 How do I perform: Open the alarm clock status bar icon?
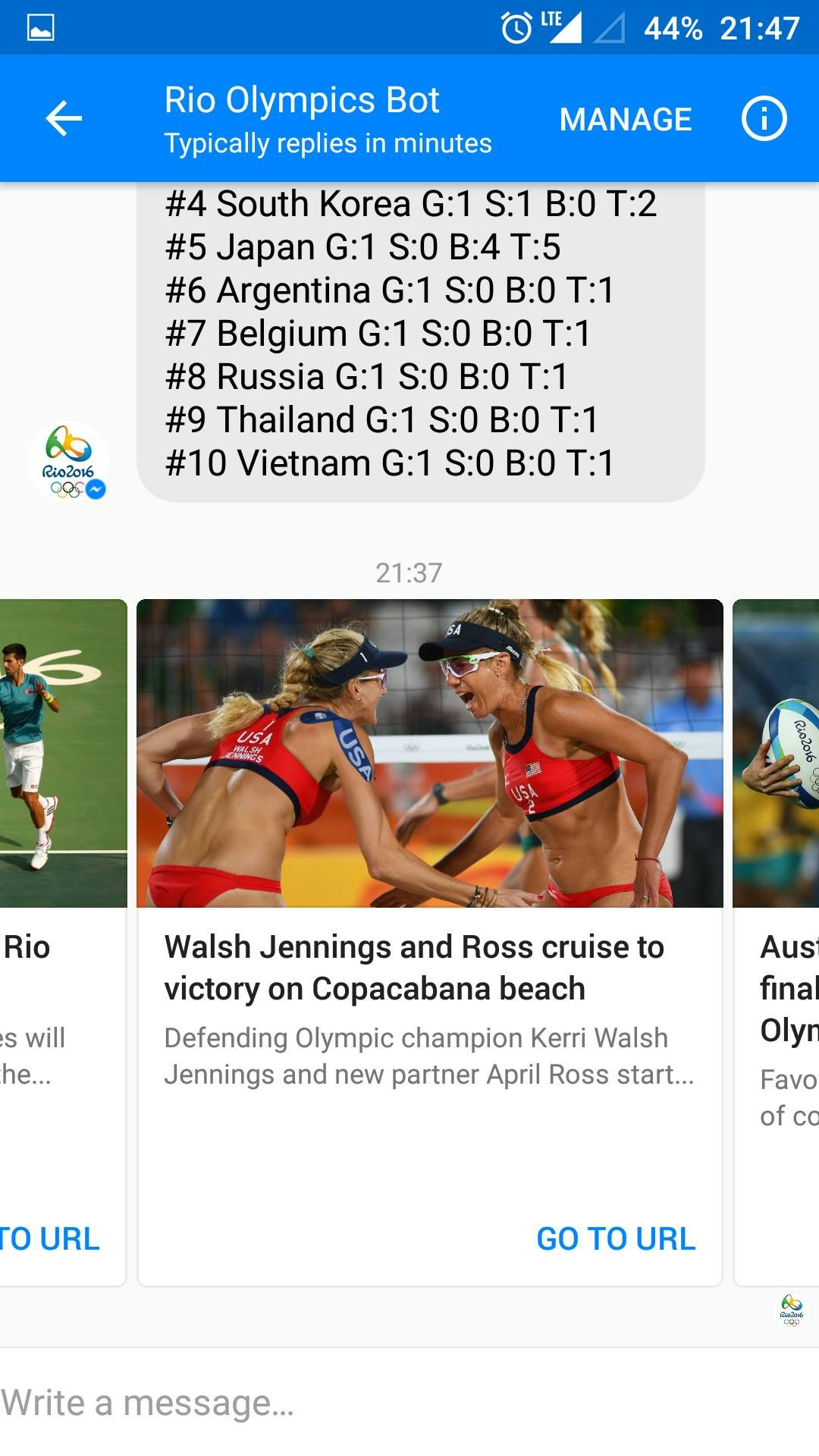[x=514, y=24]
